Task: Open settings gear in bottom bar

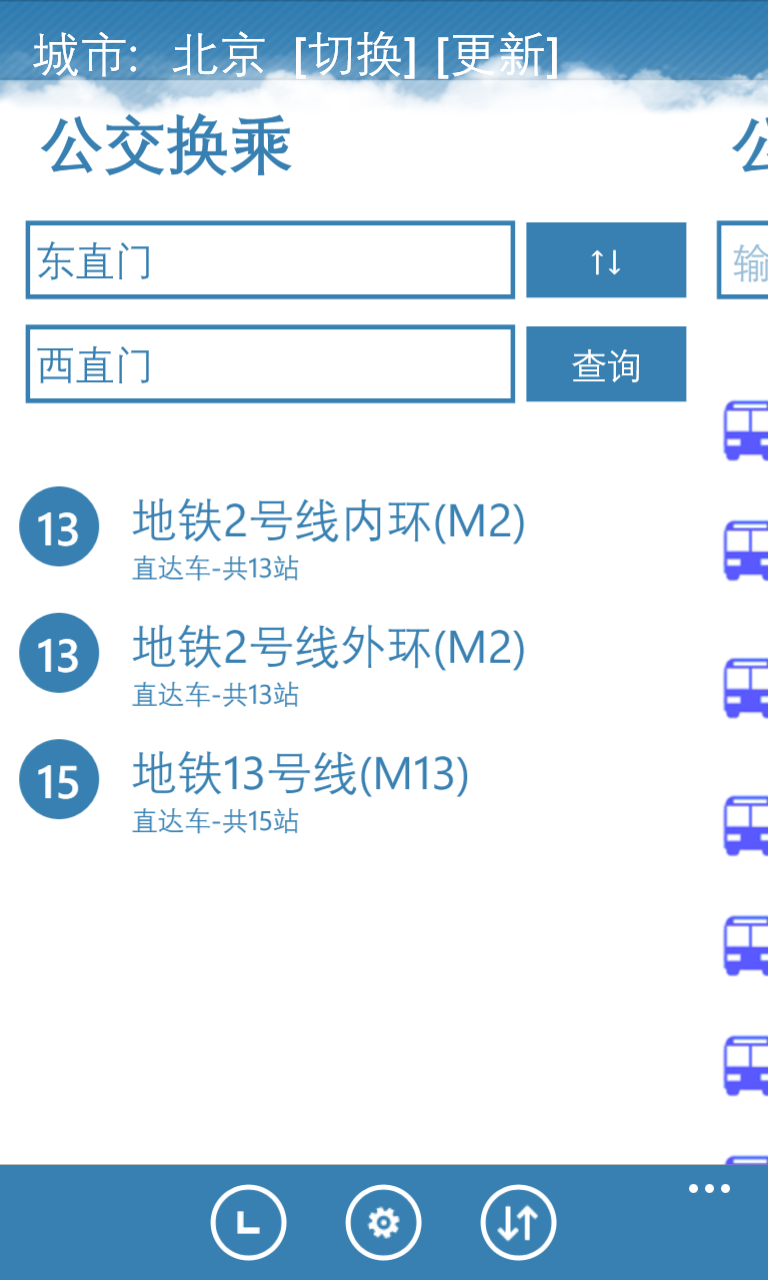Action: [x=383, y=1222]
